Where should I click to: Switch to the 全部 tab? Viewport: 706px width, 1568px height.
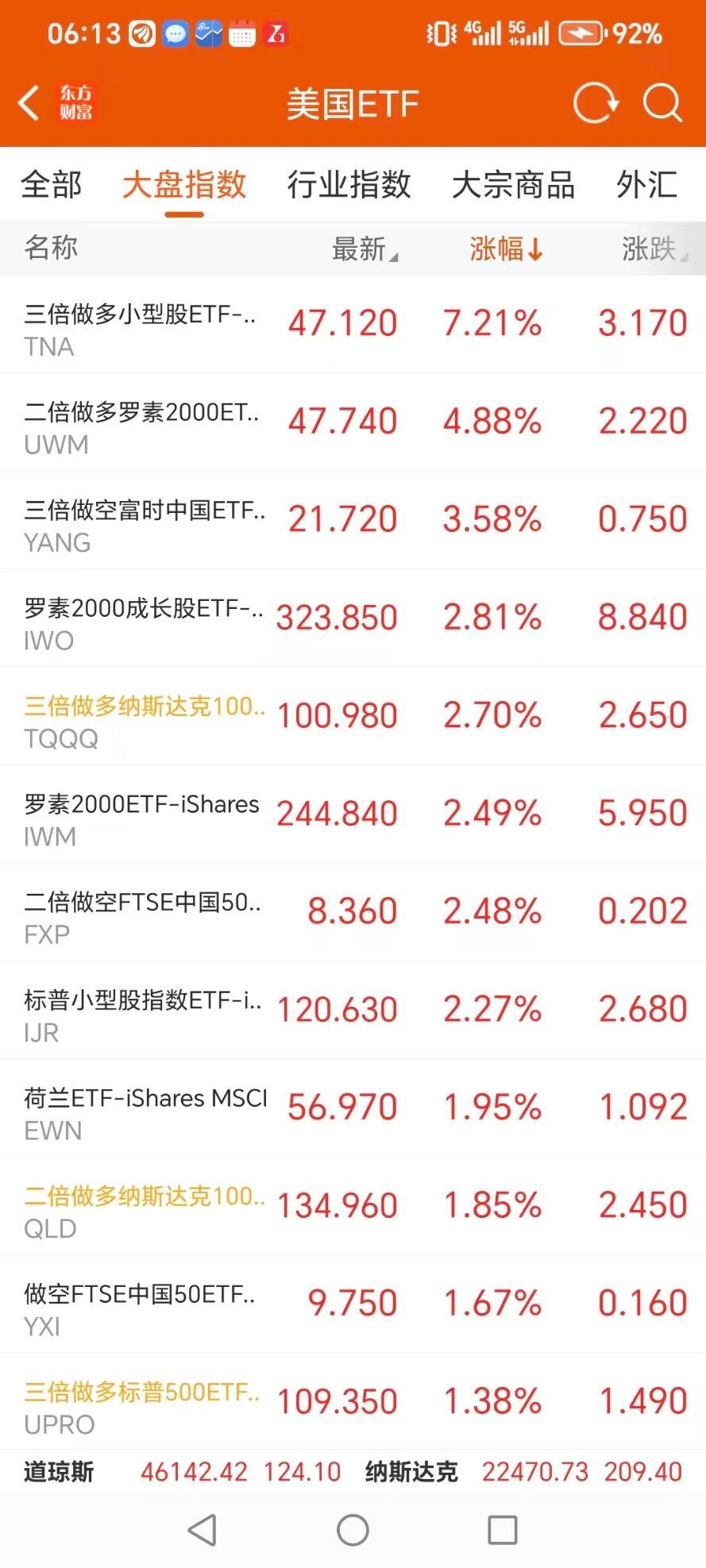pos(52,185)
